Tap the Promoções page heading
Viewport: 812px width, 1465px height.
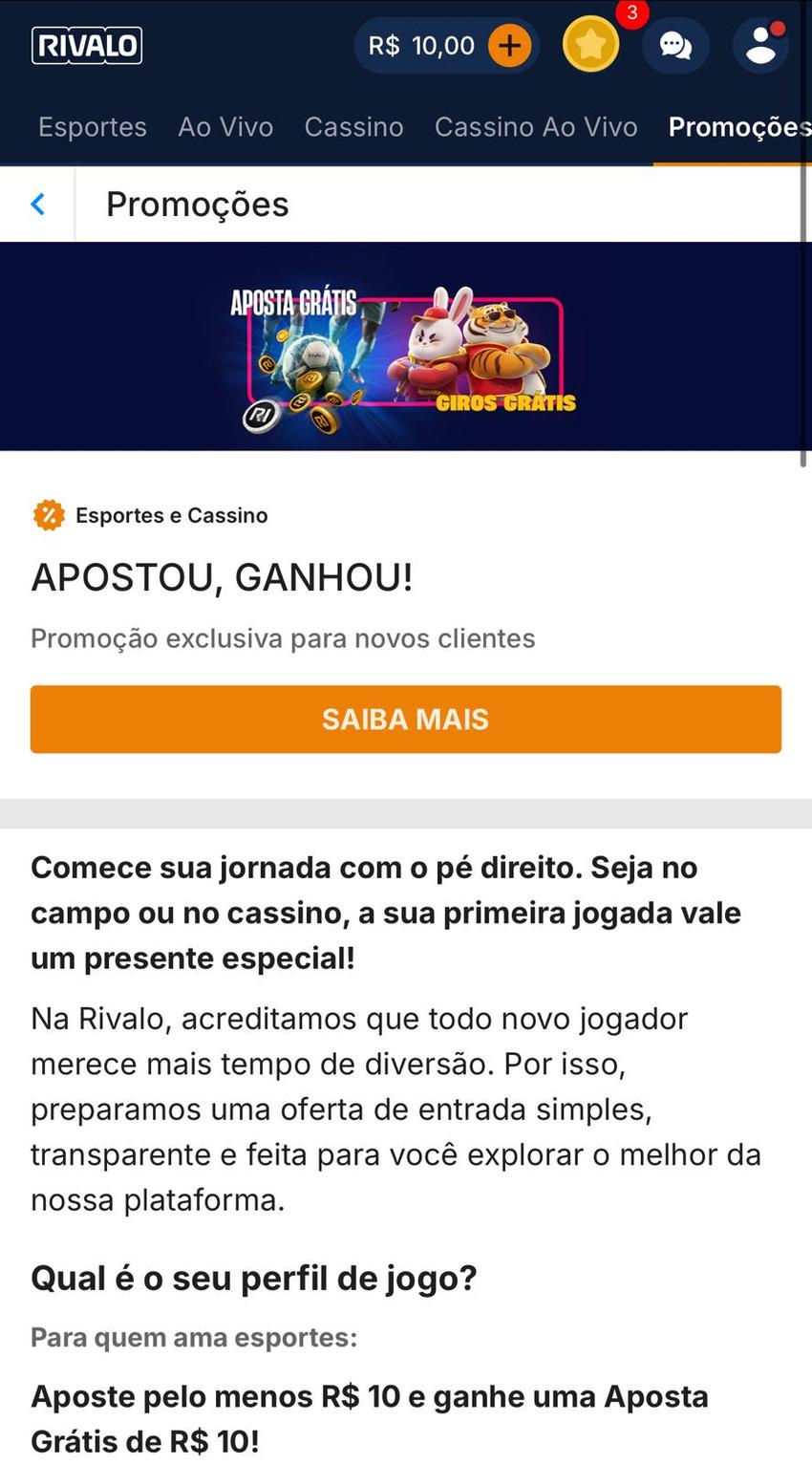(x=198, y=204)
